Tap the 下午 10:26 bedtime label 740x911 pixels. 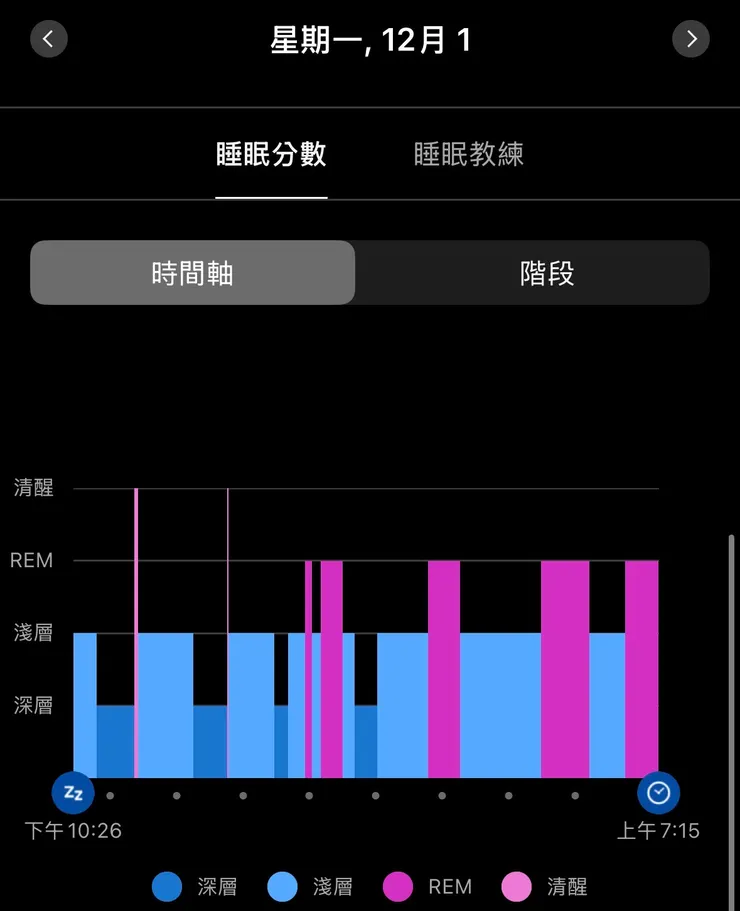[73, 830]
